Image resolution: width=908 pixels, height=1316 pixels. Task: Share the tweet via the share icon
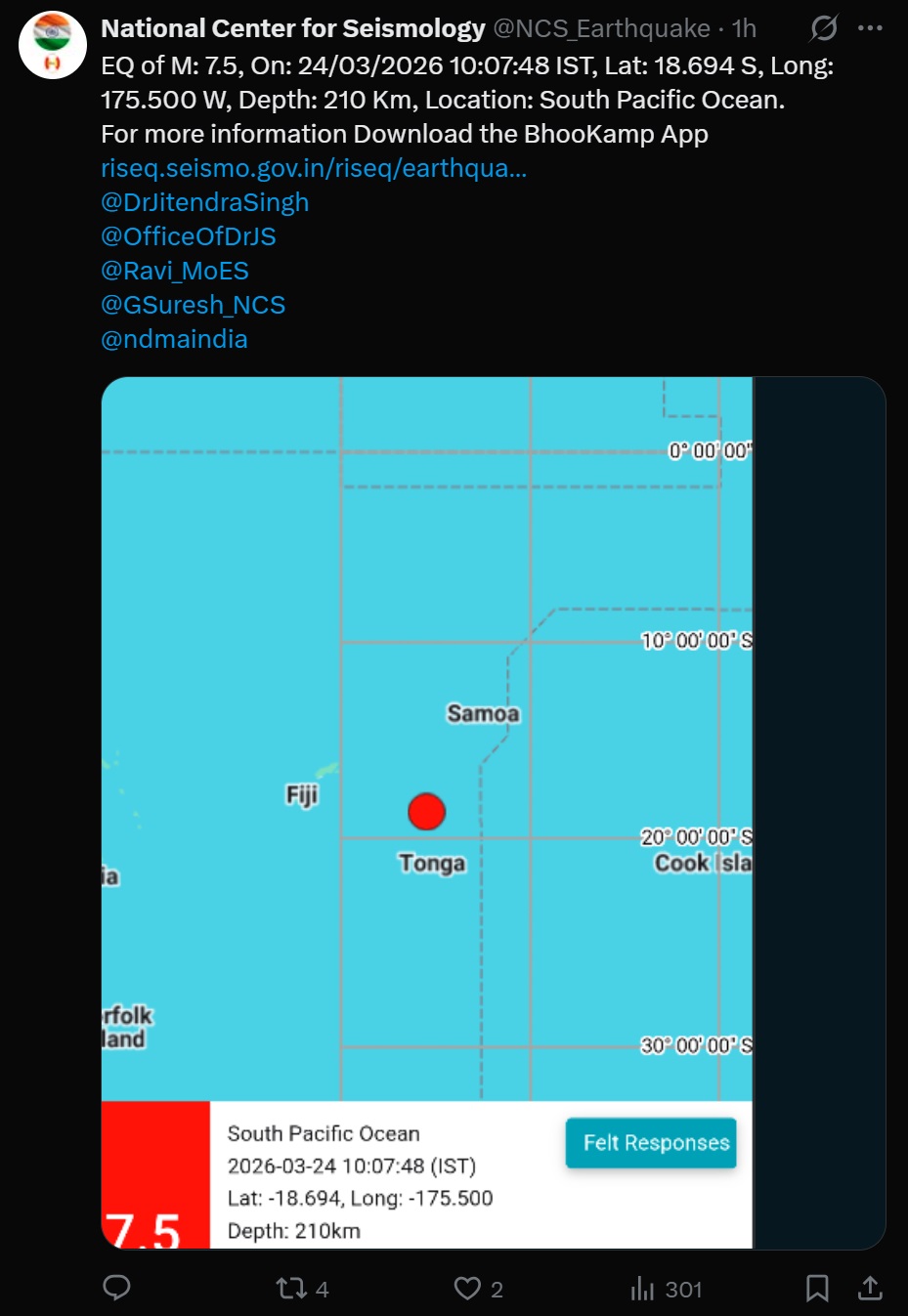pyautogui.click(x=870, y=1289)
